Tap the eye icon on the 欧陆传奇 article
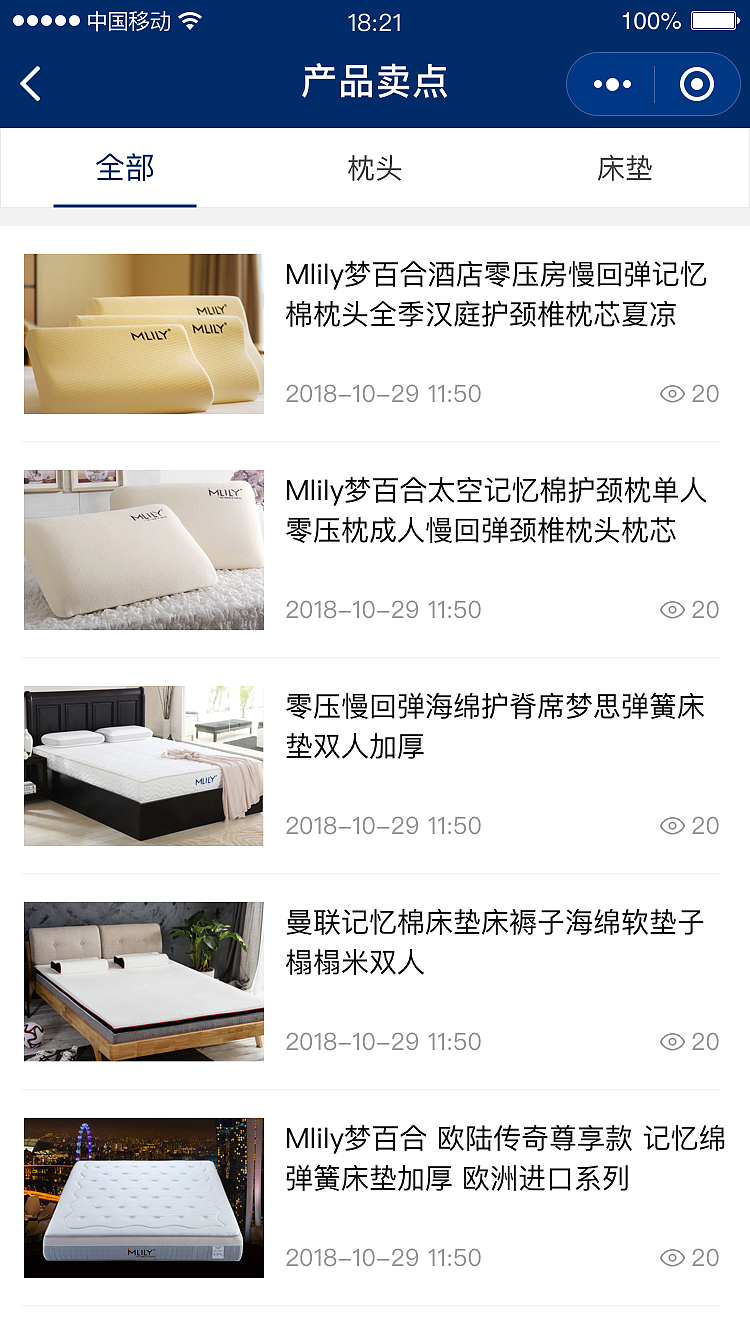This screenshot has height=1334, width=750. pyautogui.click(x=671, y=1257)
